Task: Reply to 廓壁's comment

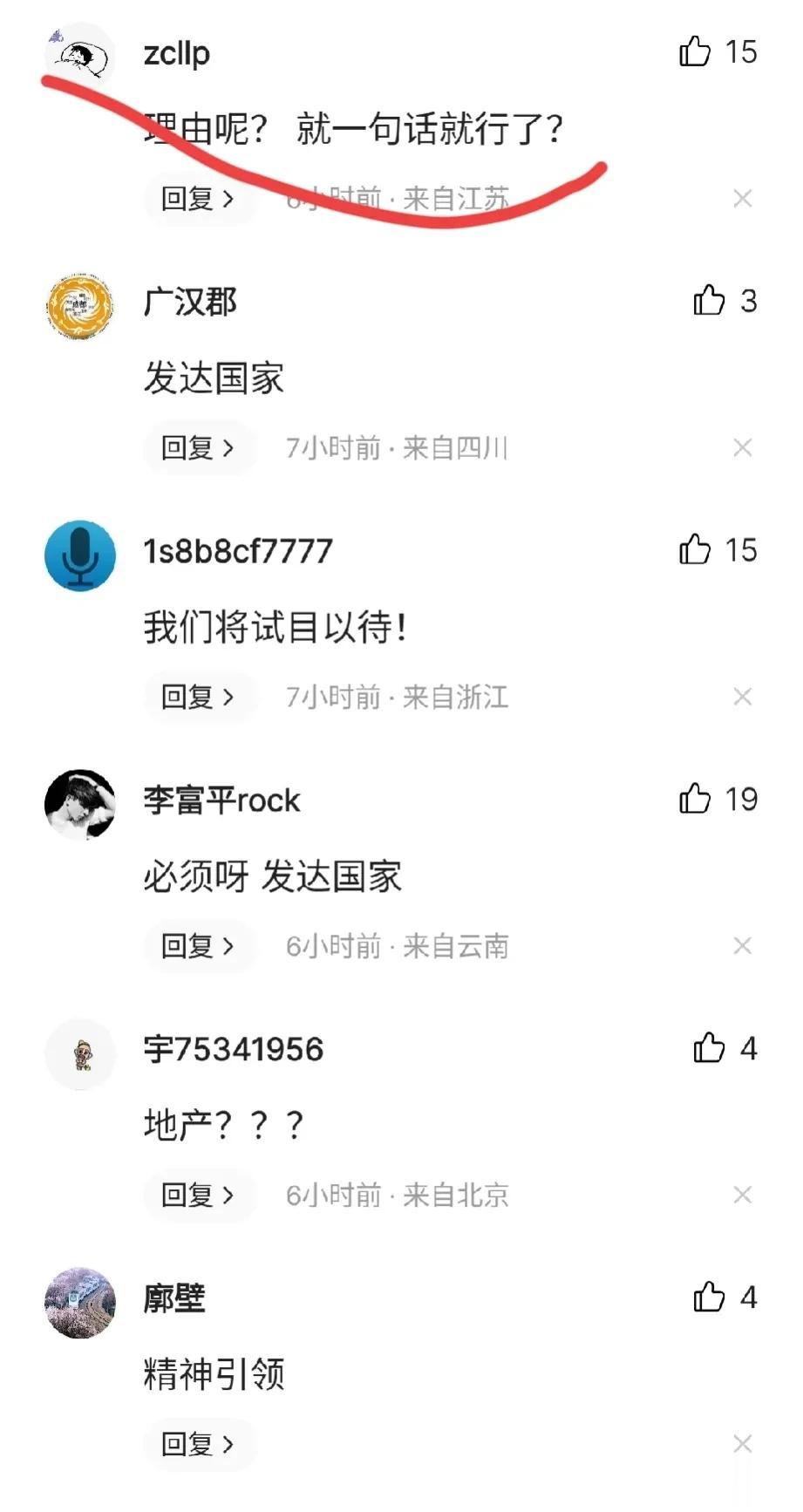Action: tap(199, 1444)
